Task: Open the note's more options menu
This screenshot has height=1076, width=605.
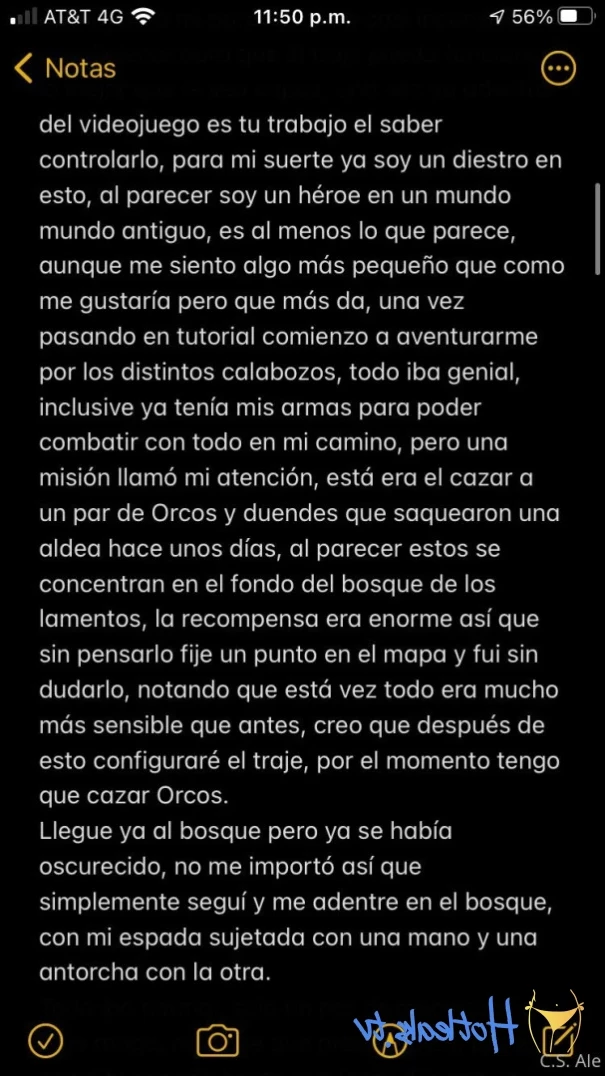Action: [x=558, y=68]
